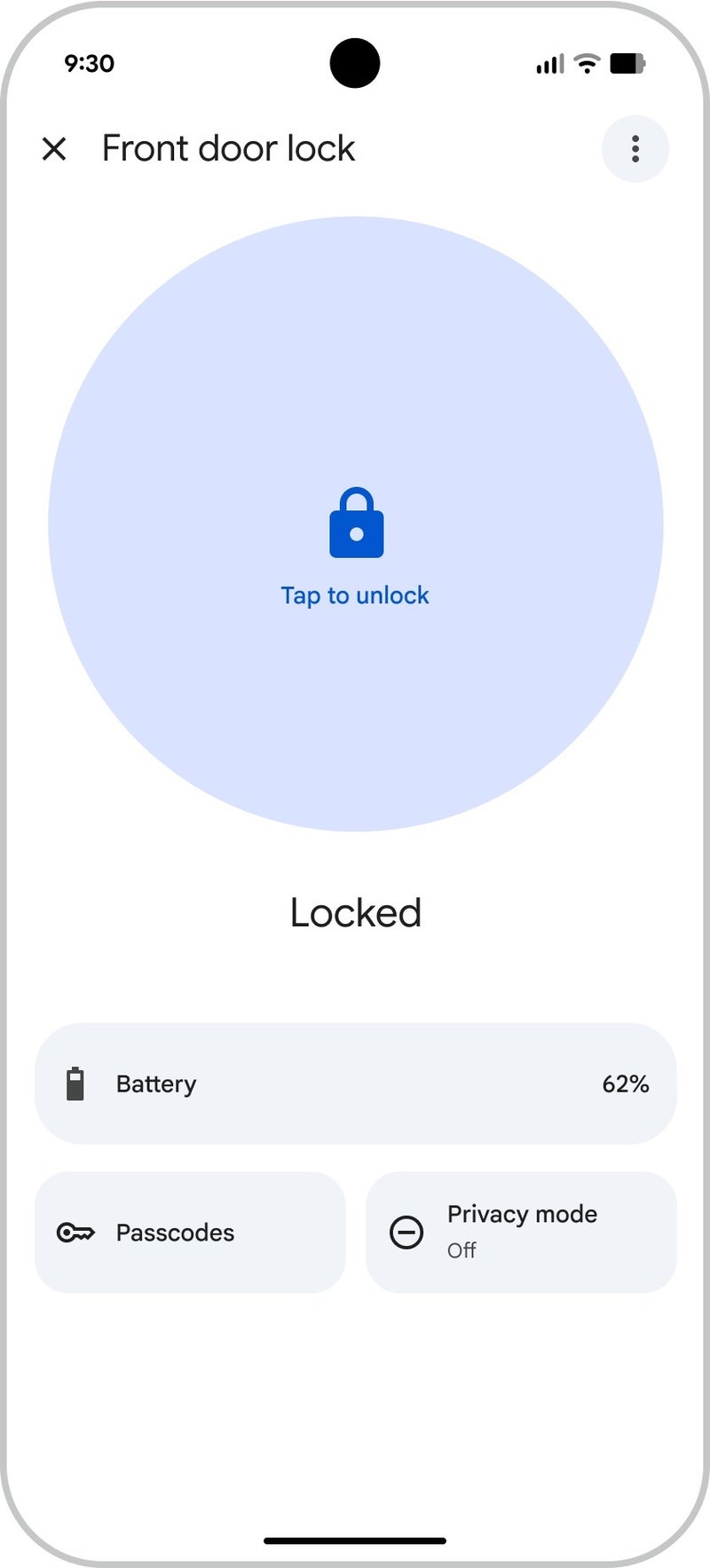Open the Battery tile
710x1568 pixels.
pos(355,1083)
